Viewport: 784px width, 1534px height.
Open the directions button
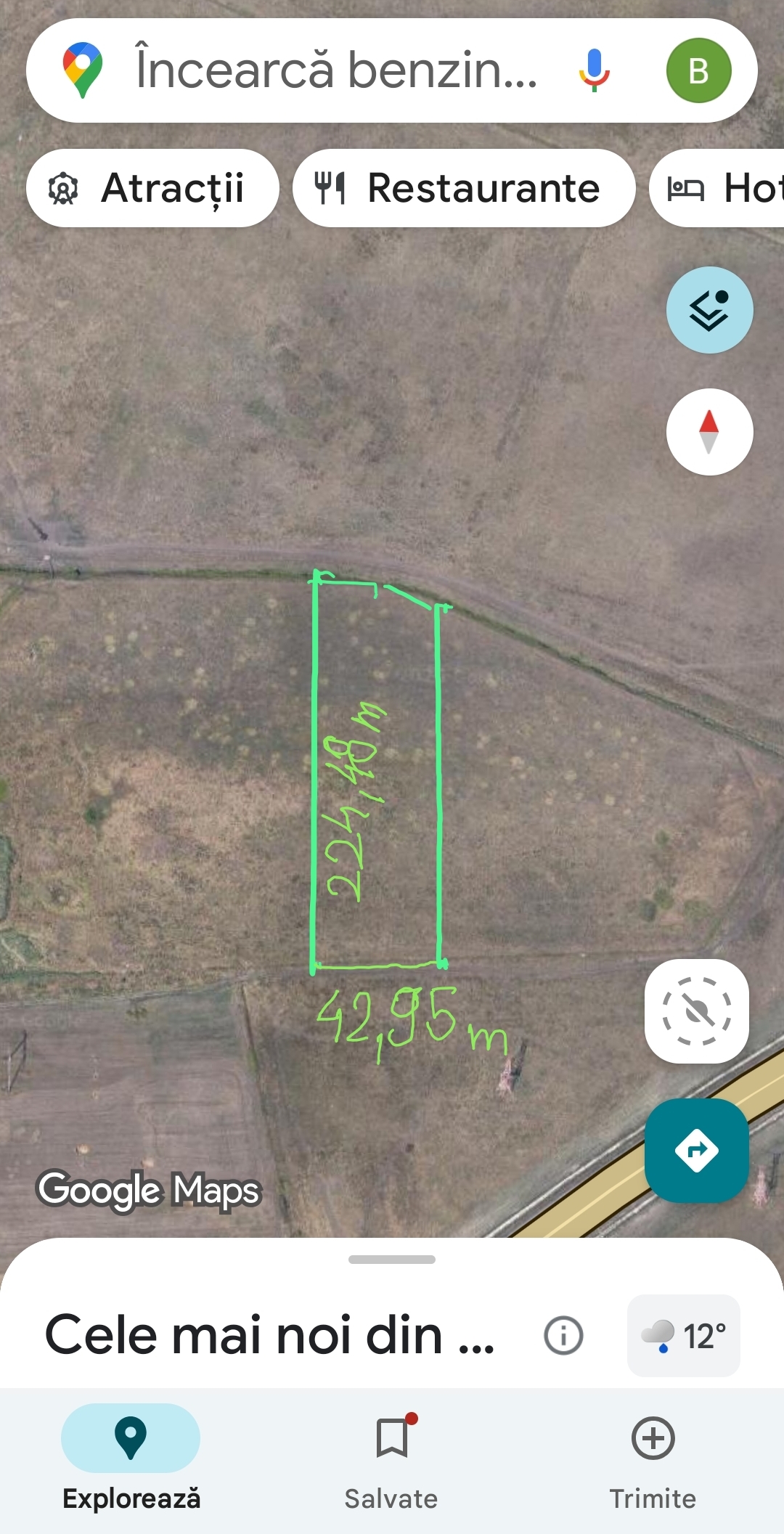pyautogui.click(x=696, y=1150)
